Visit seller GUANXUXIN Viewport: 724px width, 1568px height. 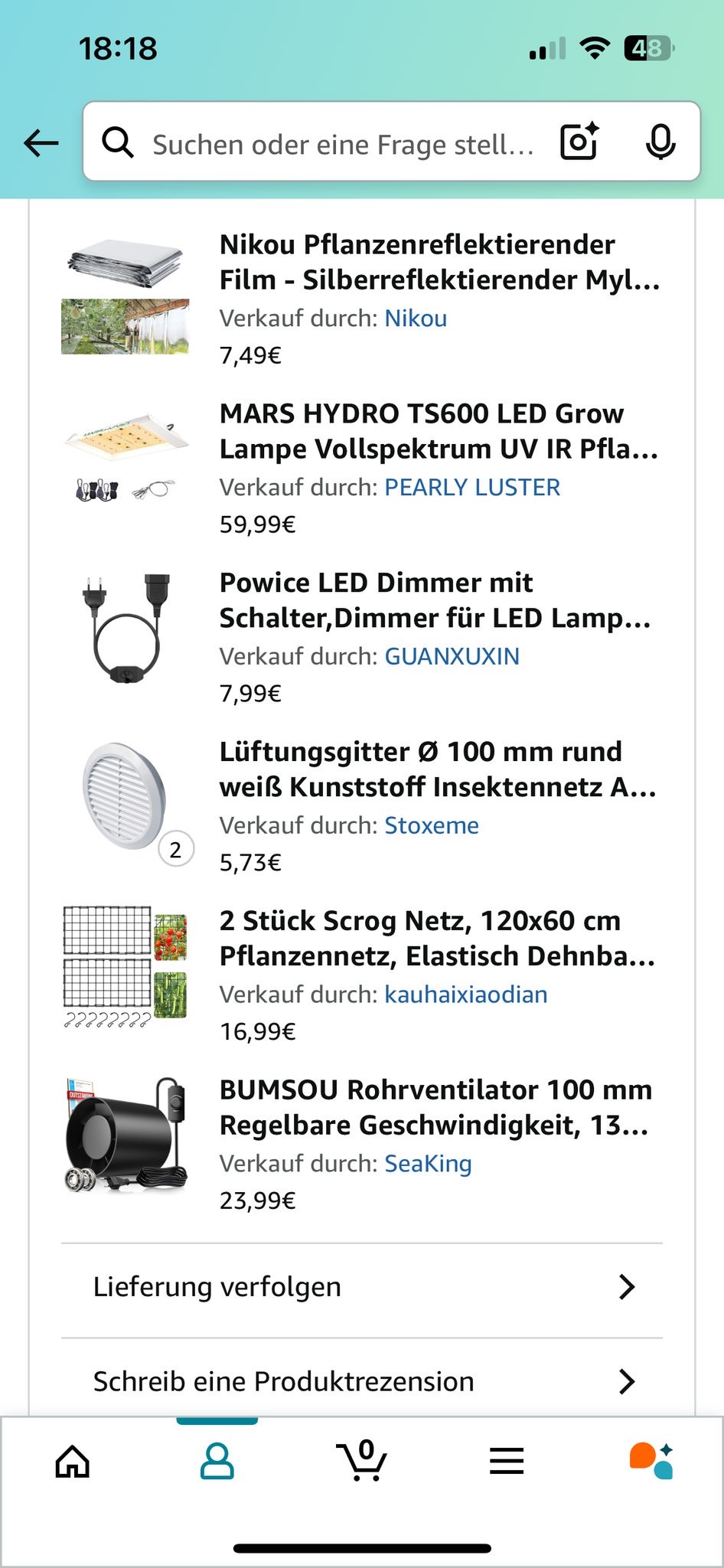click(x=452, y=657)
